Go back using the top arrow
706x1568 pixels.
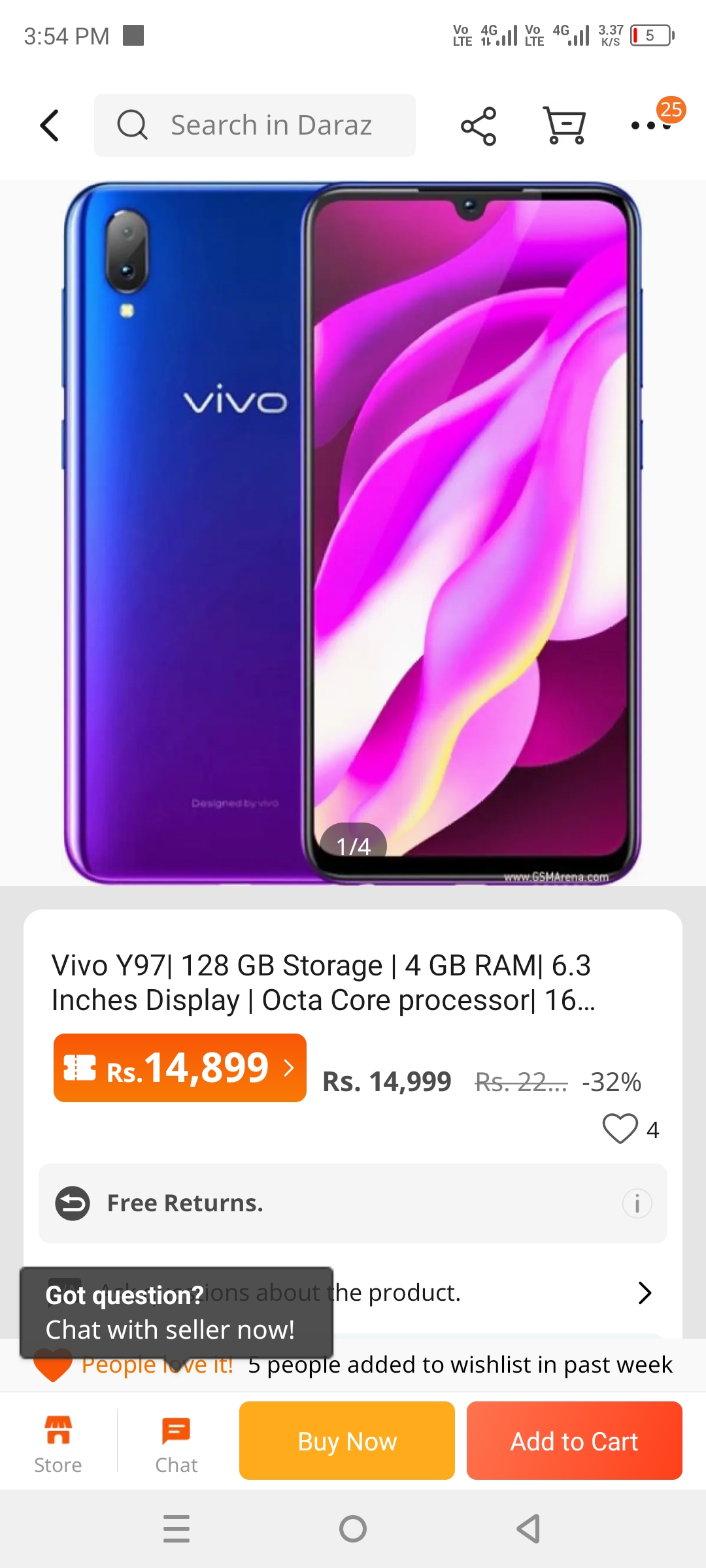(x=50, y=125)
